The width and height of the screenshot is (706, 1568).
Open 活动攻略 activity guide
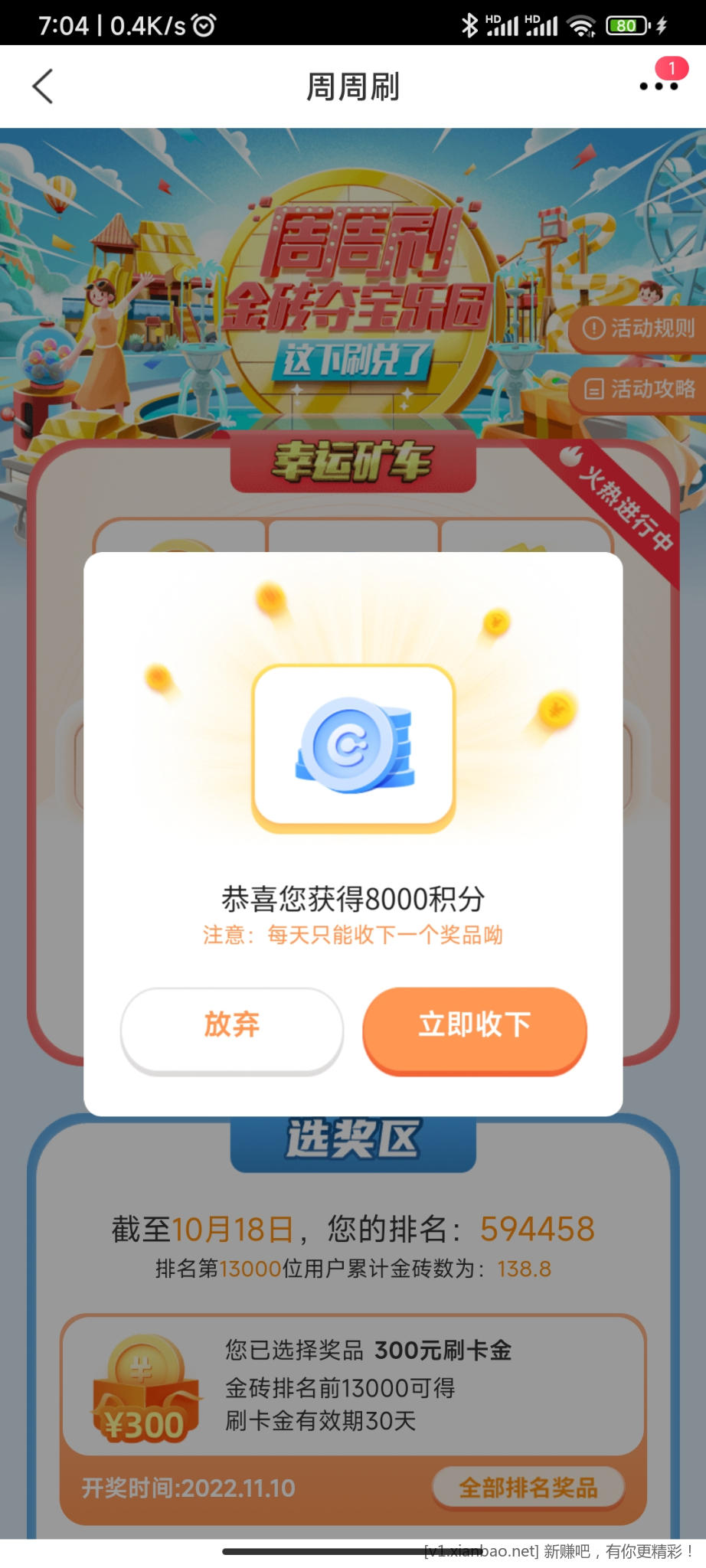tap(639, 389)
